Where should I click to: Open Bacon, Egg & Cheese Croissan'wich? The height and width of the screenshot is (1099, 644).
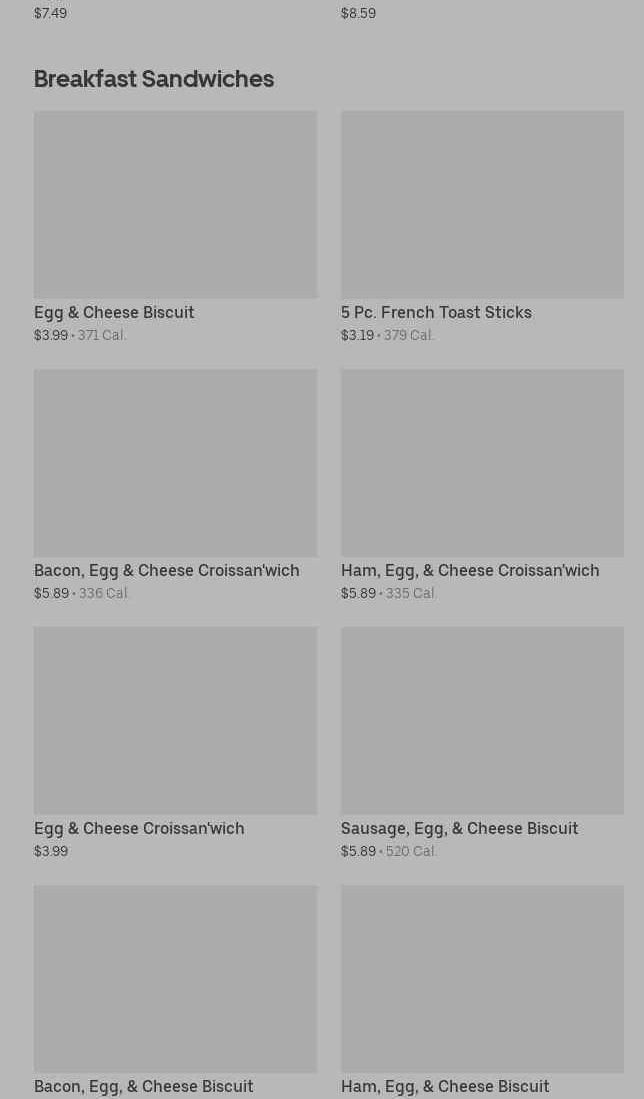(175, 463)
